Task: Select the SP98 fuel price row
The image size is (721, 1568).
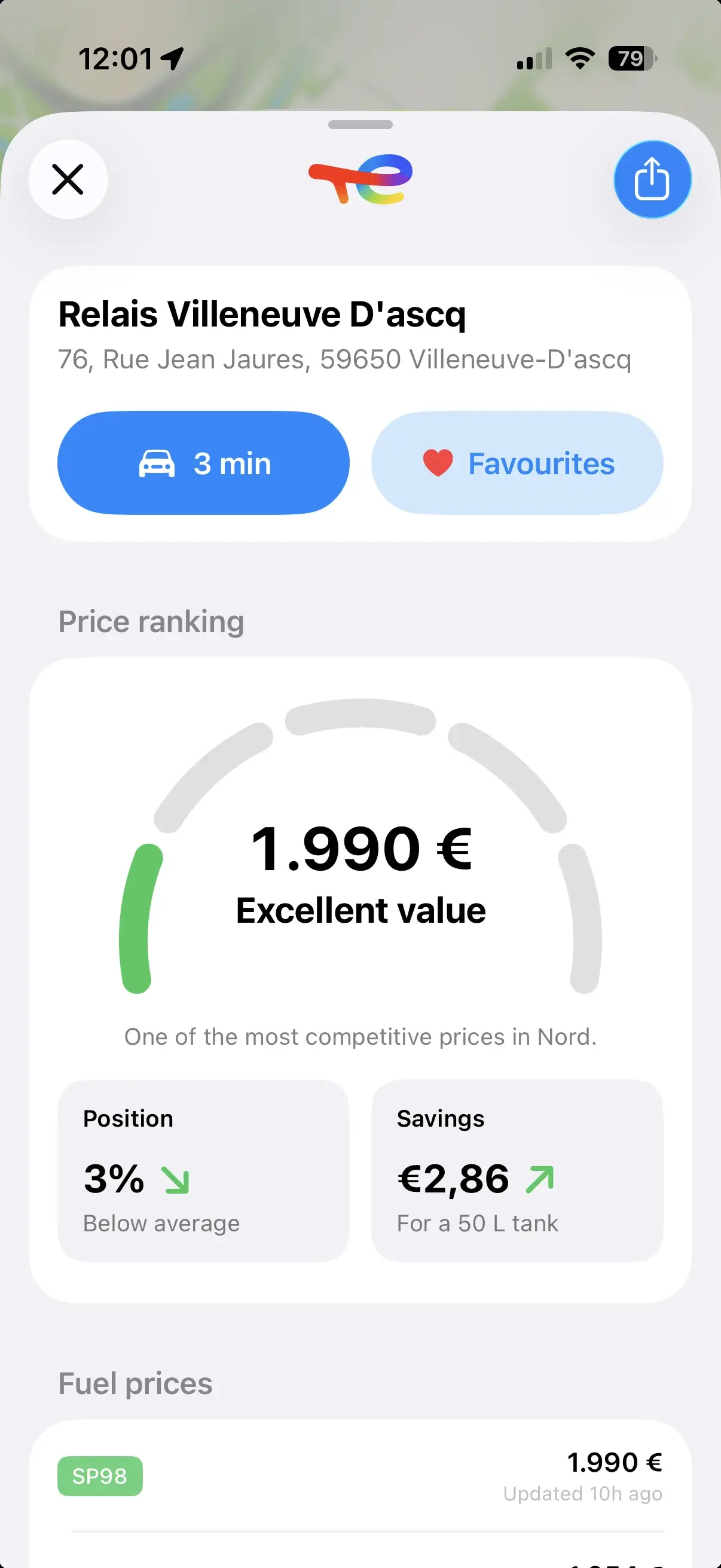Action: [360, 1476]
